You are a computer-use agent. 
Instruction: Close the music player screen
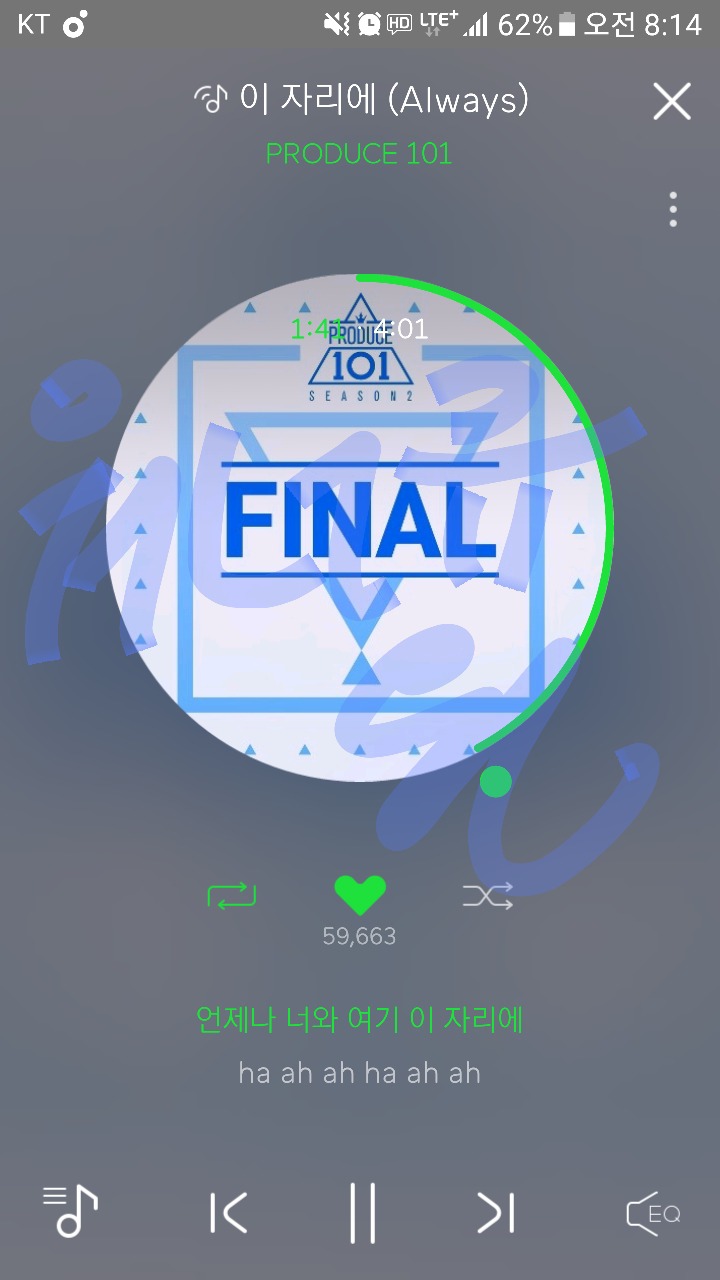671,102
